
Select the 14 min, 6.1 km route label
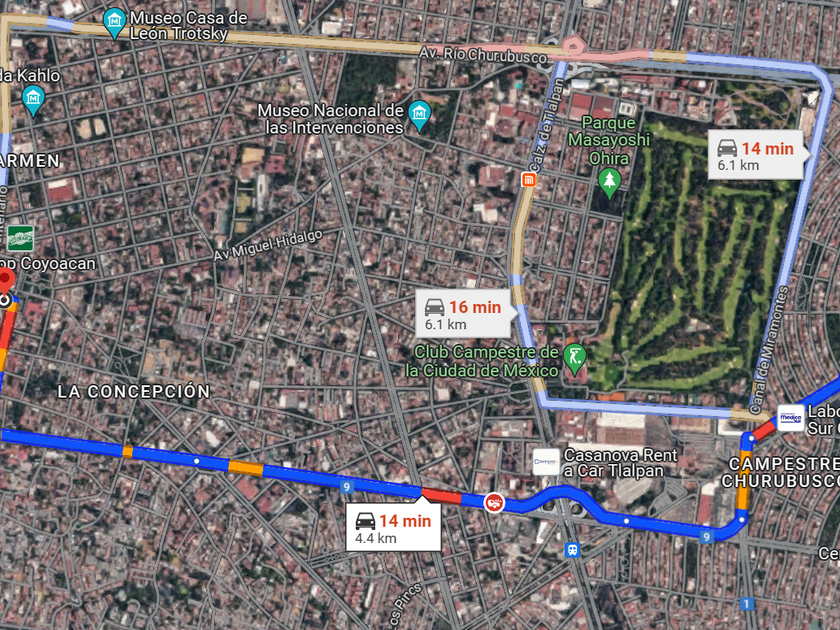coord(756,156)
